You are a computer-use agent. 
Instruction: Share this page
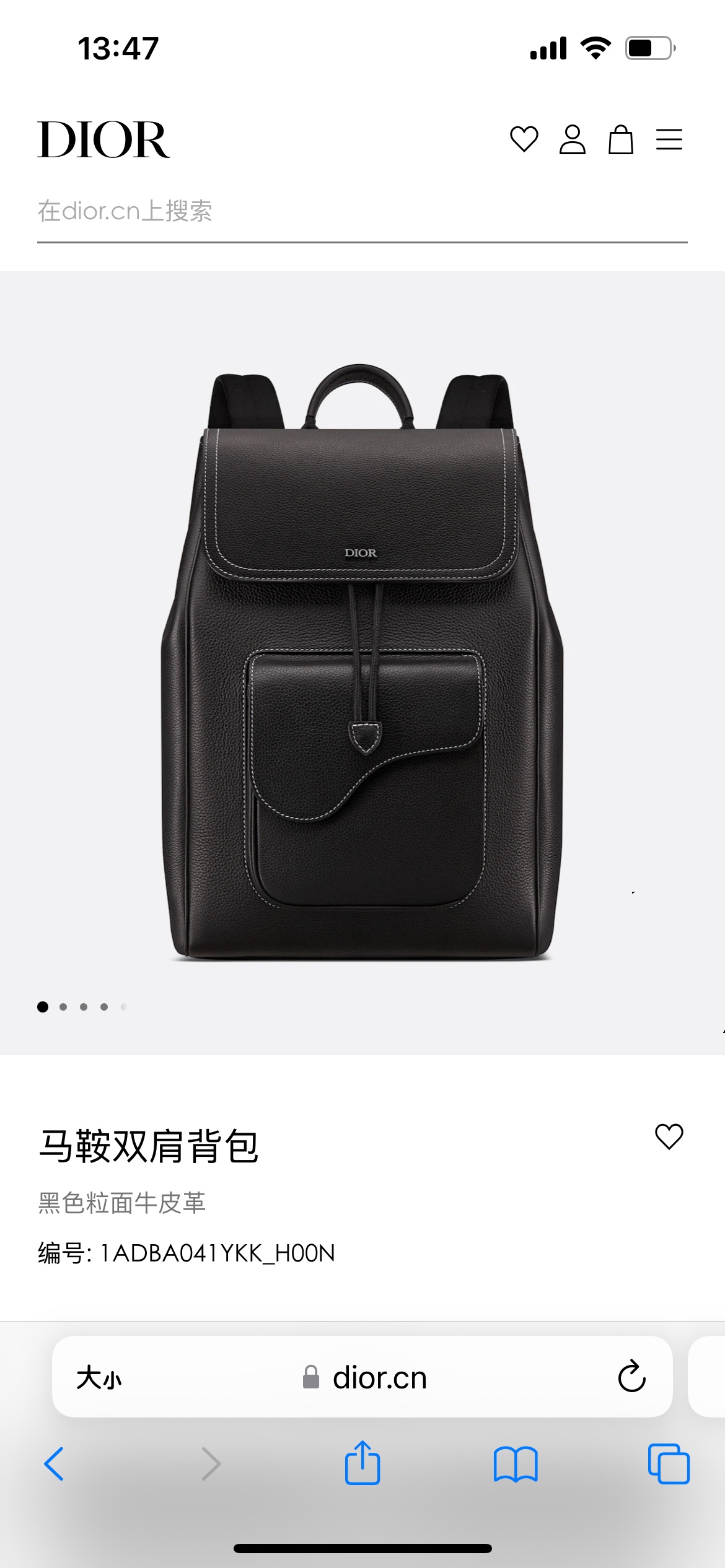coord(362,1463)
